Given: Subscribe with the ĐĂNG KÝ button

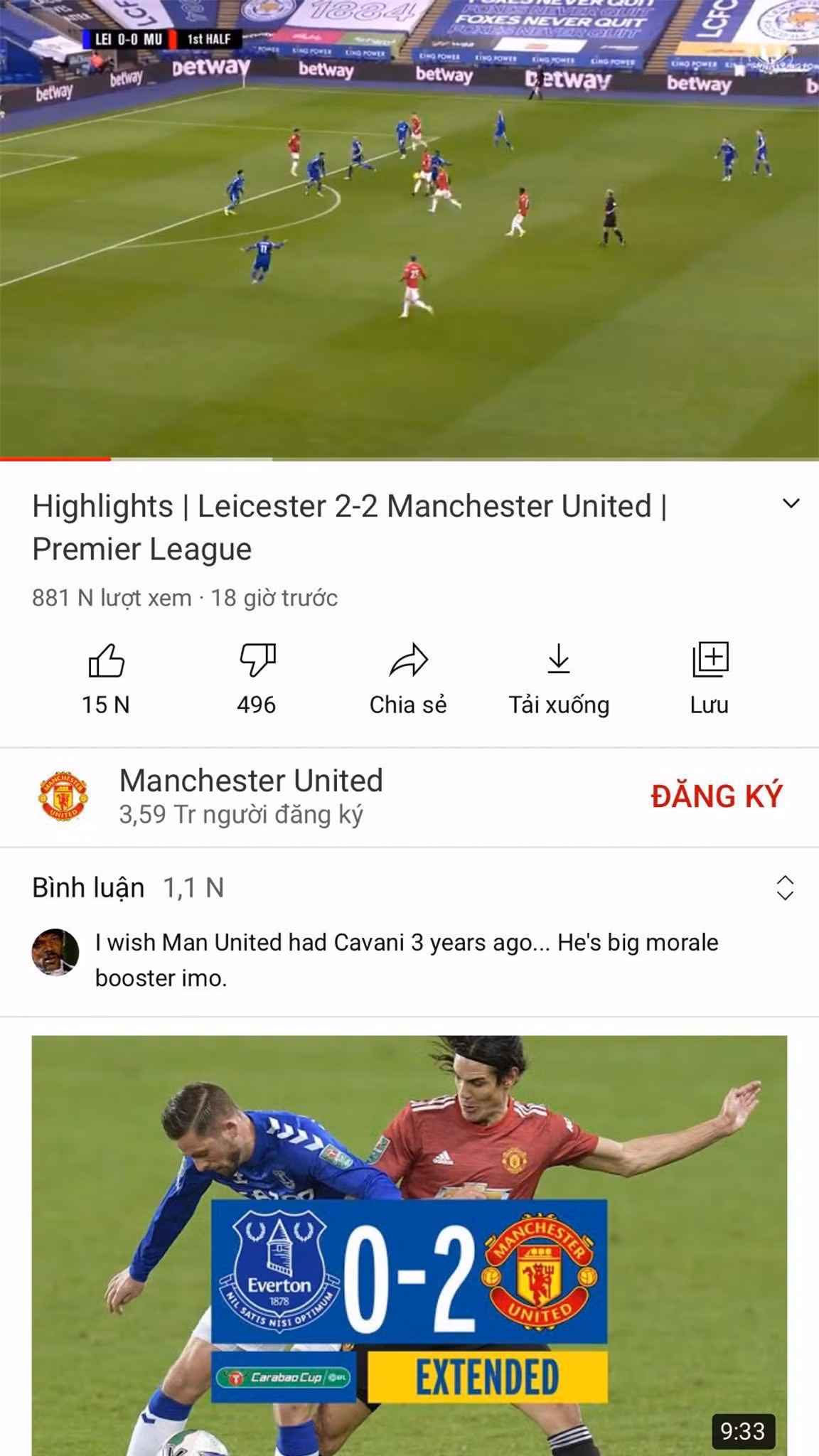Looking at the screenshot, I should [716, 797].
